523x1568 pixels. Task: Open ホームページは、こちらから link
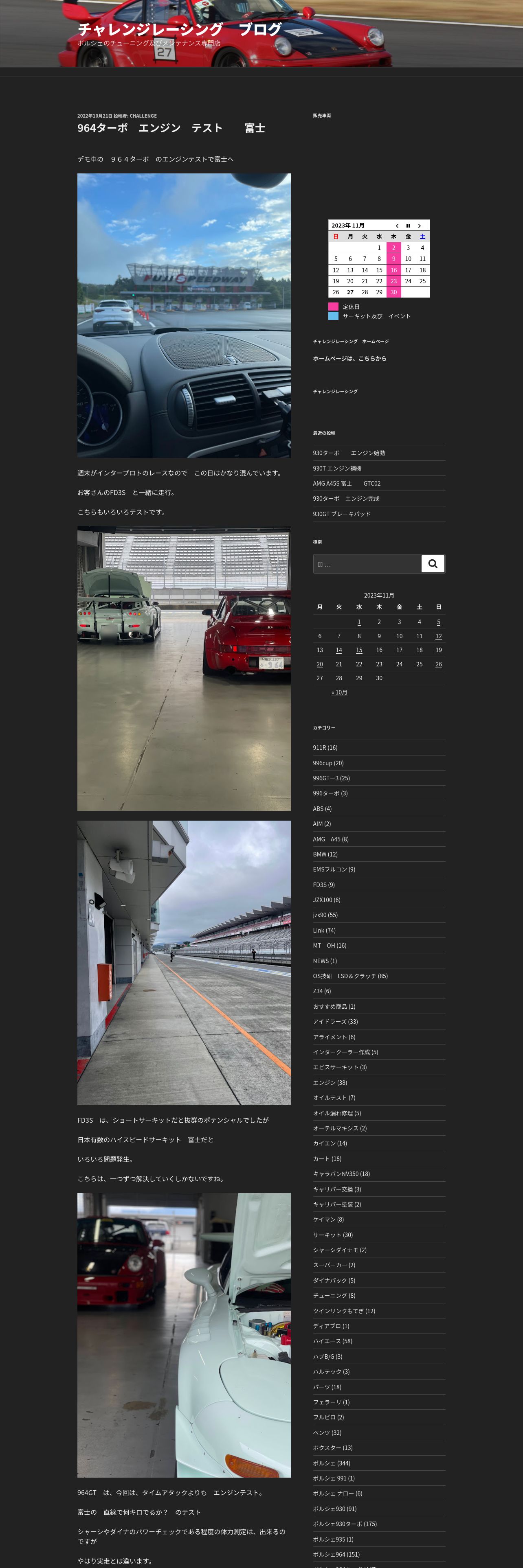[x=349, y=359]
